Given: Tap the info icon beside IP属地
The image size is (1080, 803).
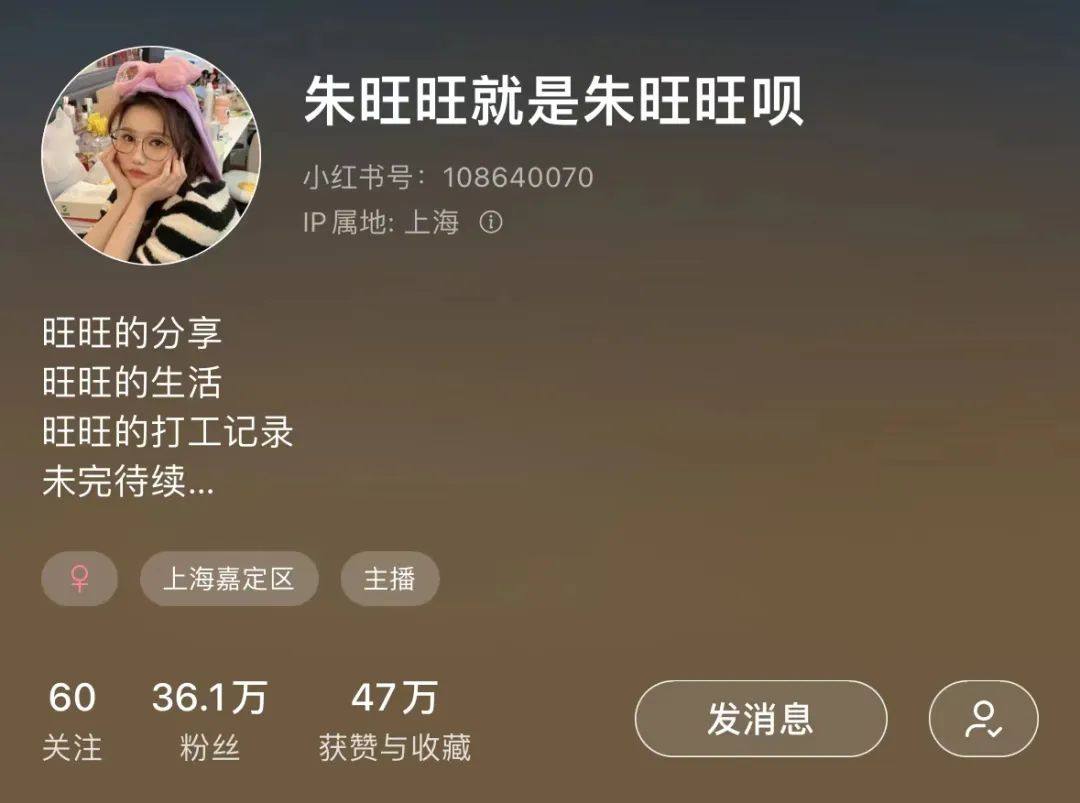Looking at the screenshot, I should 490,222.
